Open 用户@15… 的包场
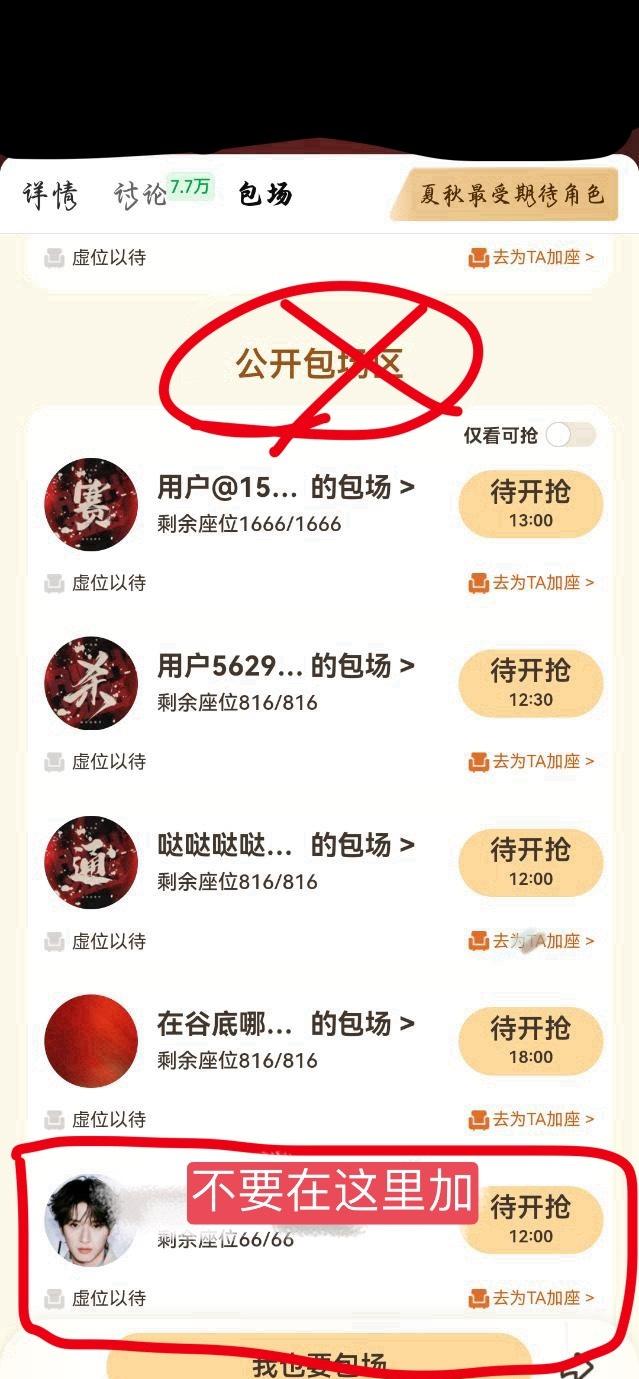 [285, 488]
